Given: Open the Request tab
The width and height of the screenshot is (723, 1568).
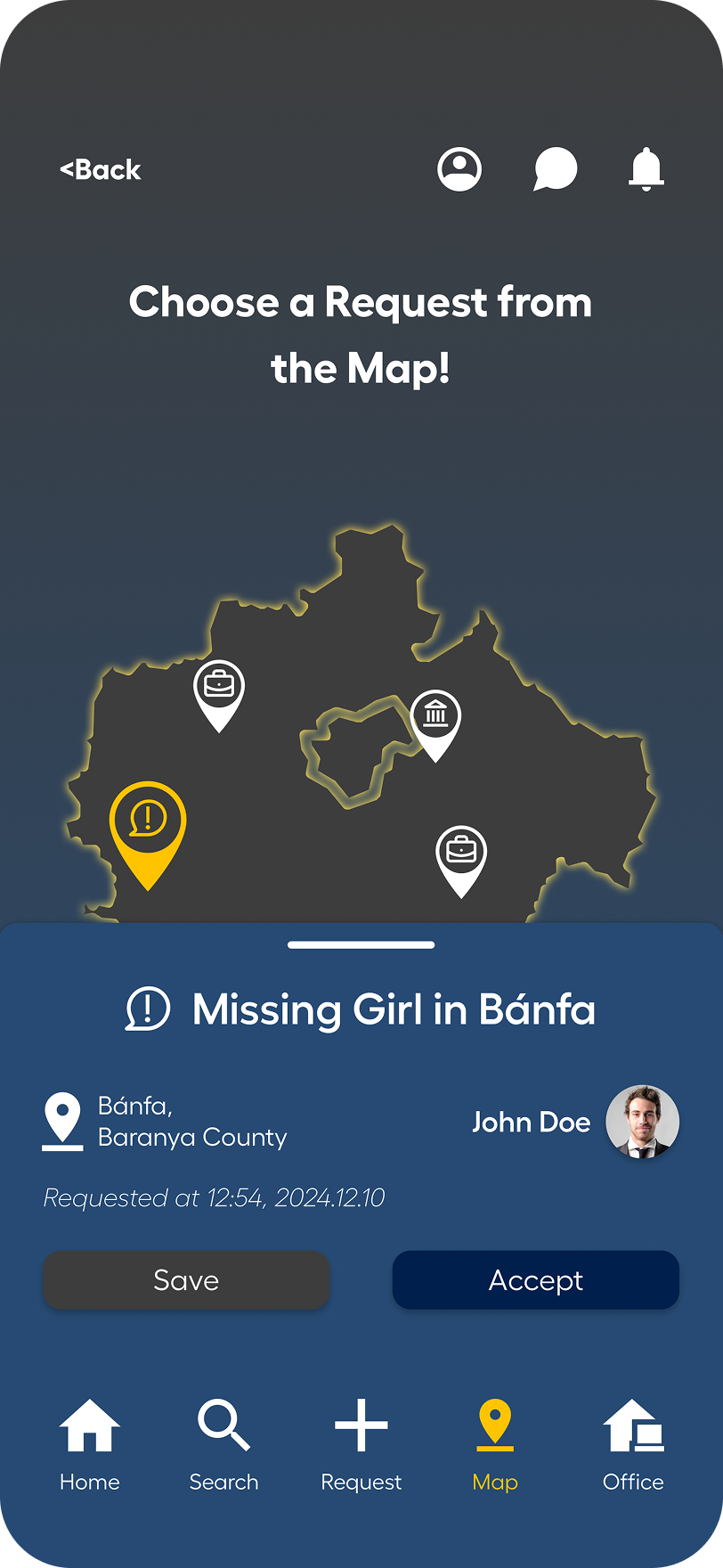Looking at the screenshot, I should (x=361, y=1443).
